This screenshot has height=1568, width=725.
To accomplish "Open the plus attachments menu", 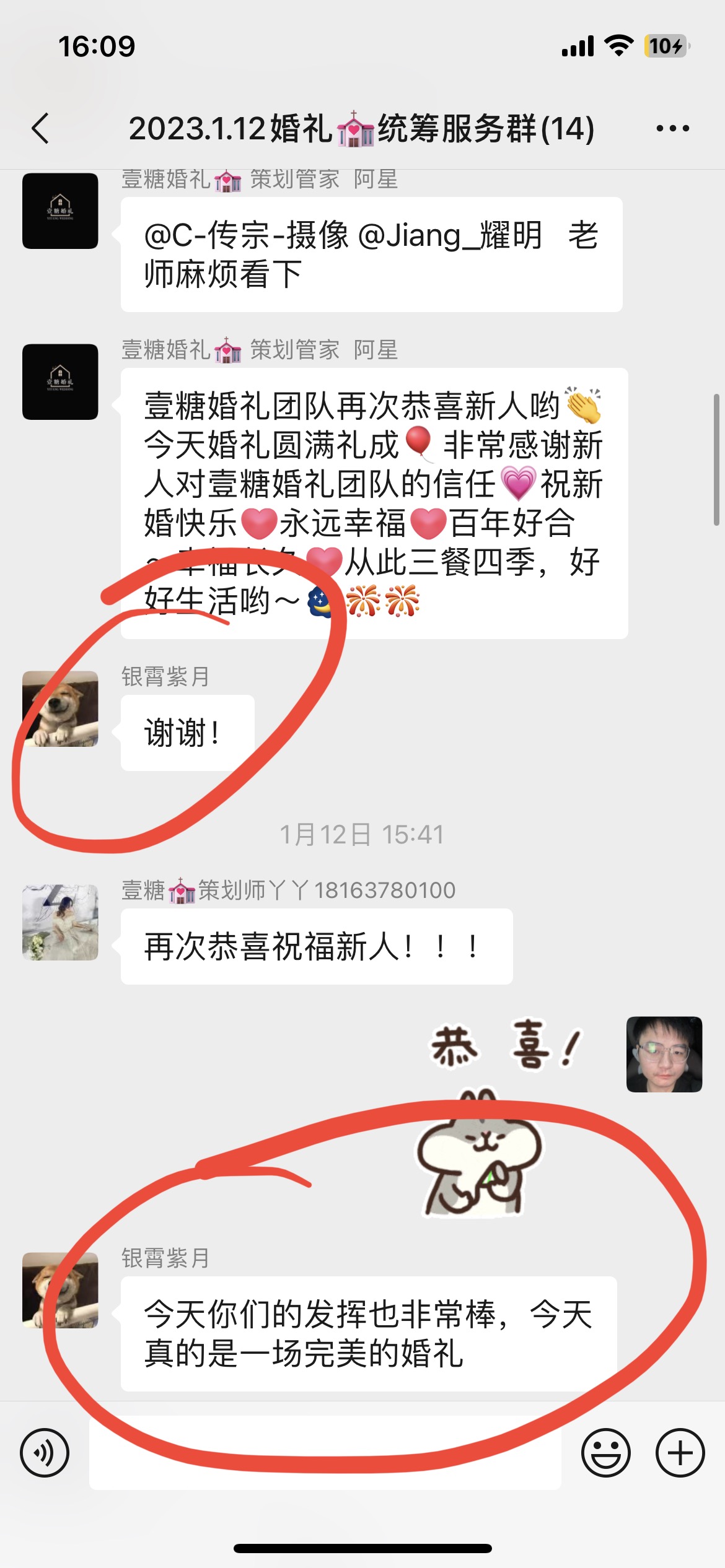I will tap(680, 1452).
